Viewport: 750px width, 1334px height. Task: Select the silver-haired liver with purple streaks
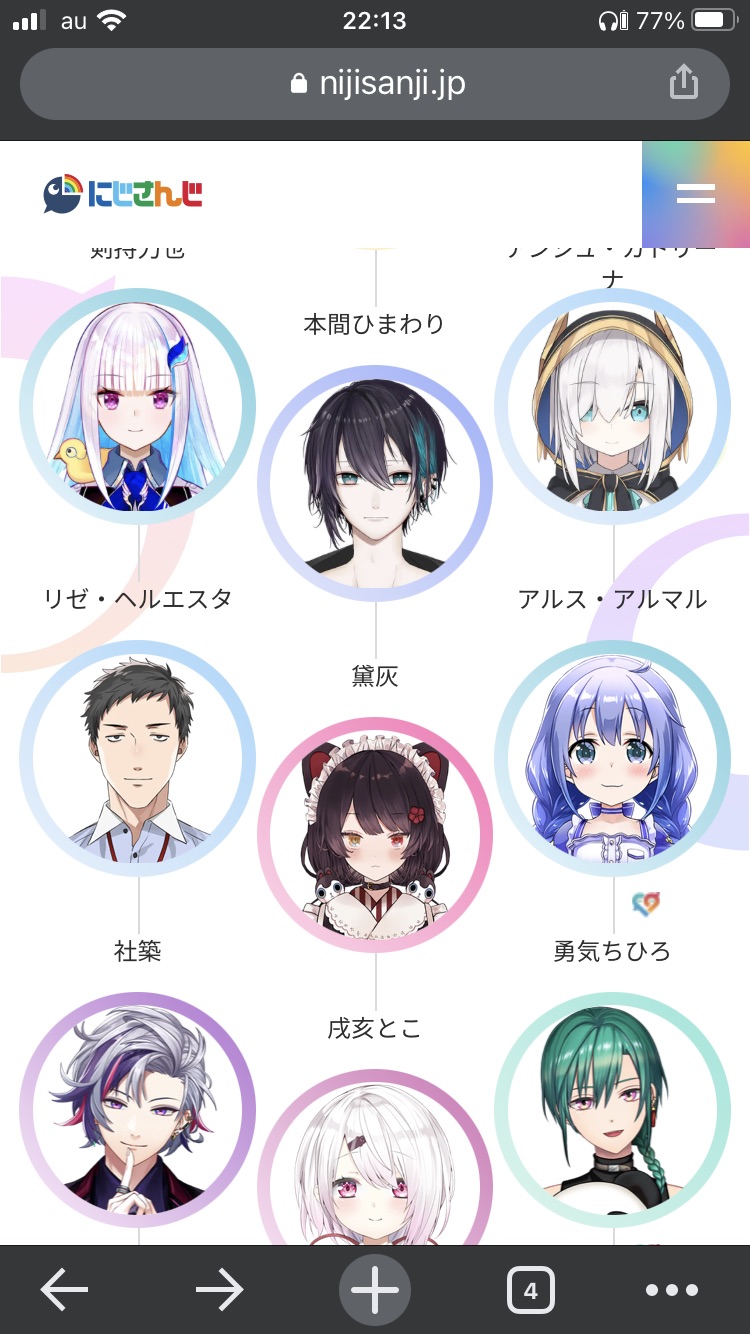click(138, 1110)
